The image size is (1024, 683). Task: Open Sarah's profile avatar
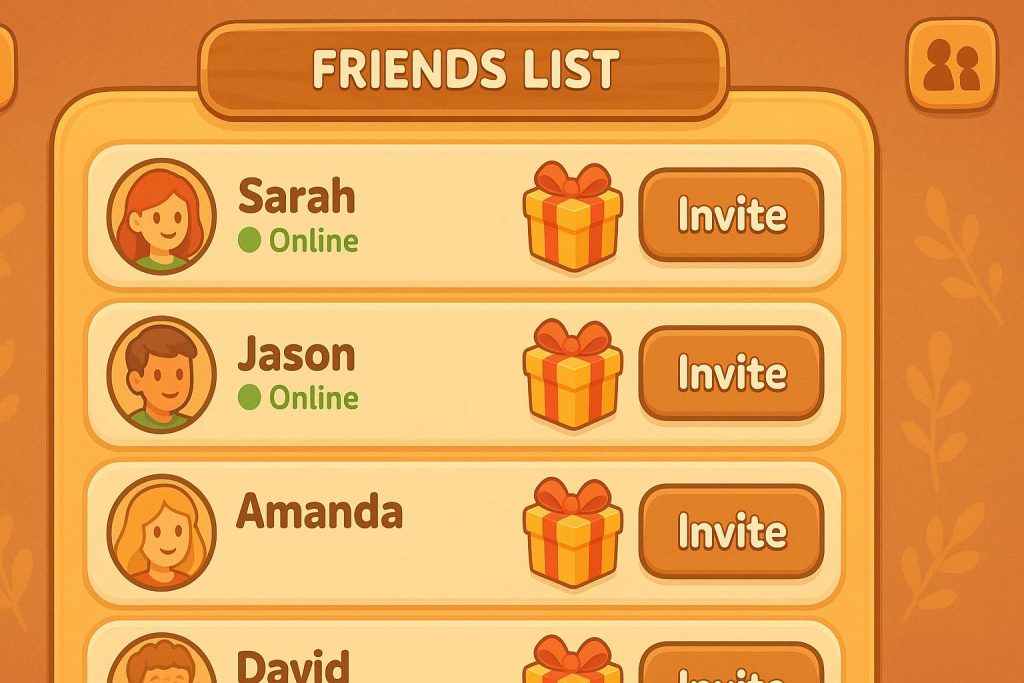161,216
